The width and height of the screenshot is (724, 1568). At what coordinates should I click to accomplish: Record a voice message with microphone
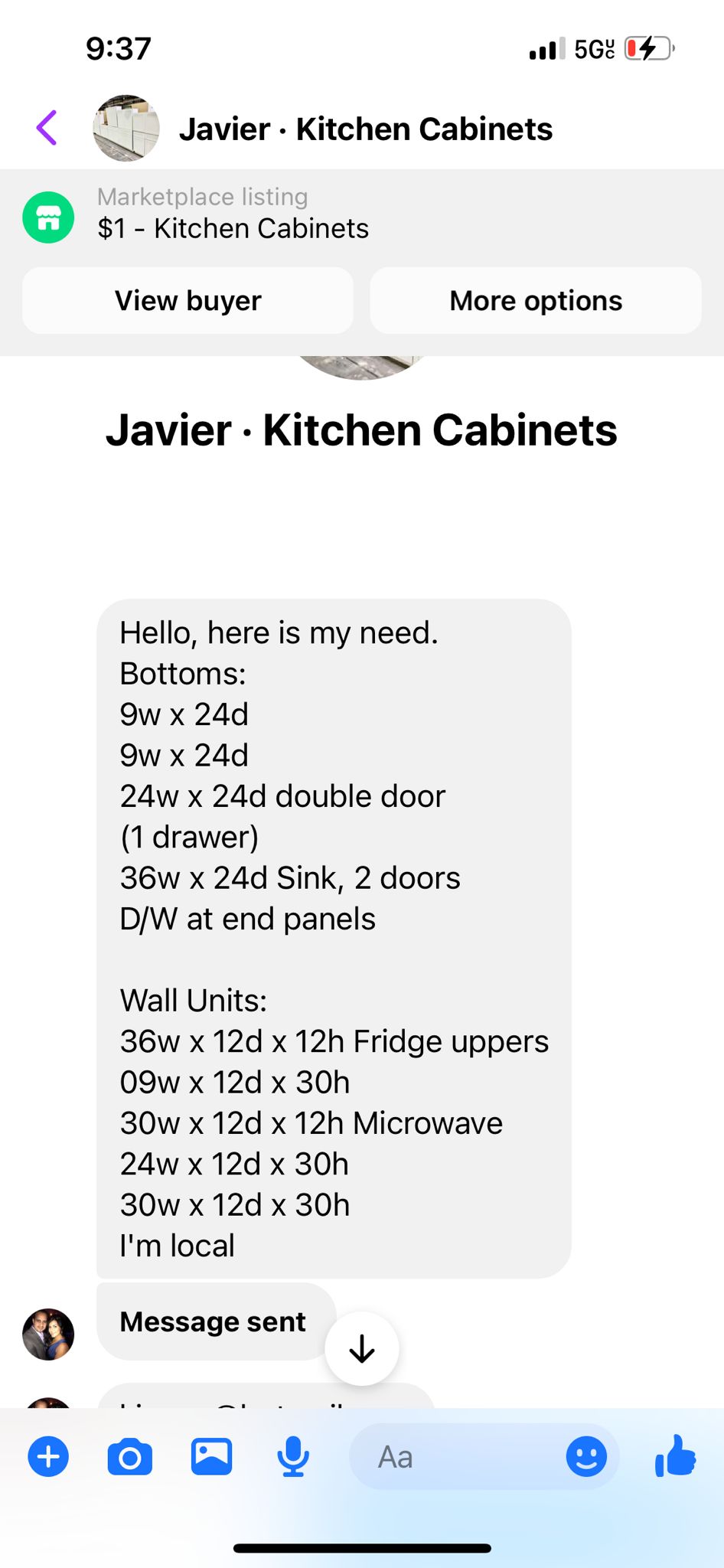pos(293,1456)
